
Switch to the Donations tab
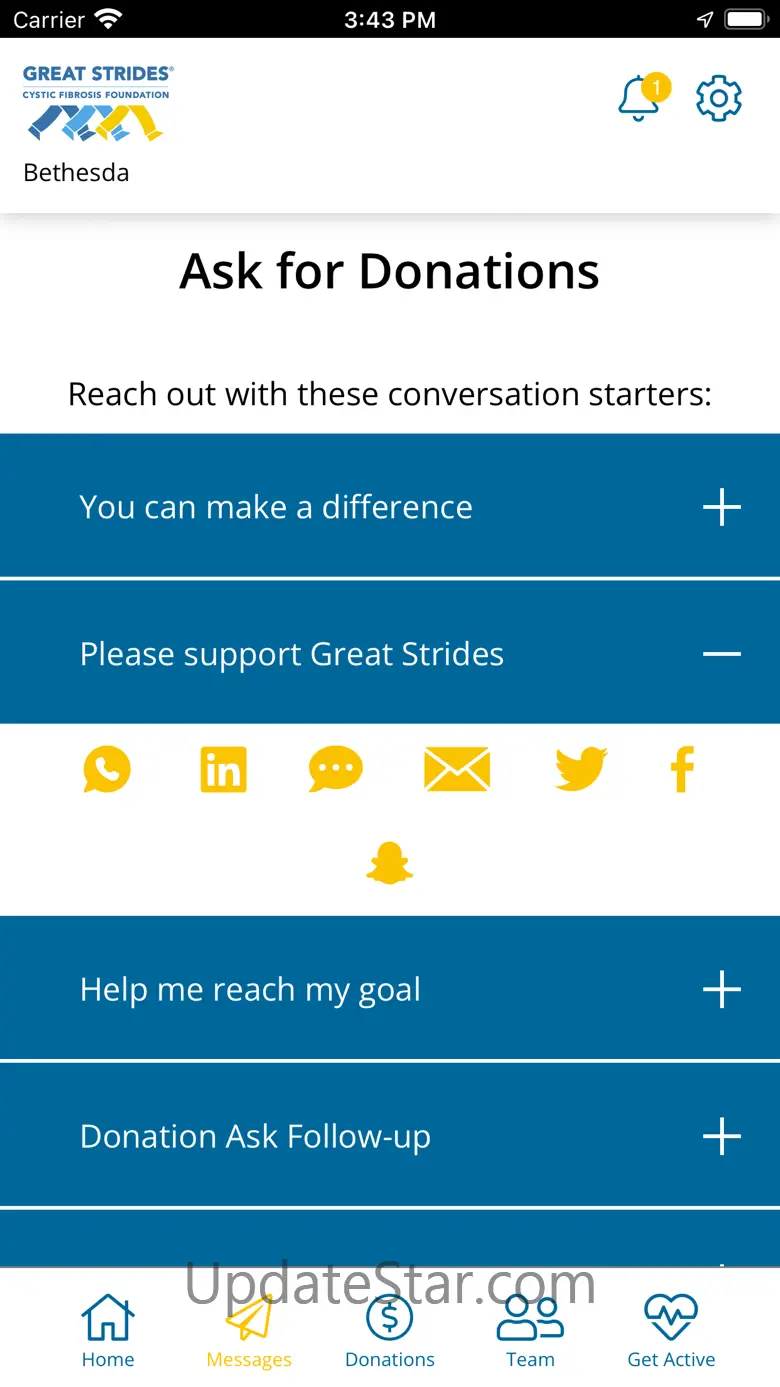click(390, 1331)
